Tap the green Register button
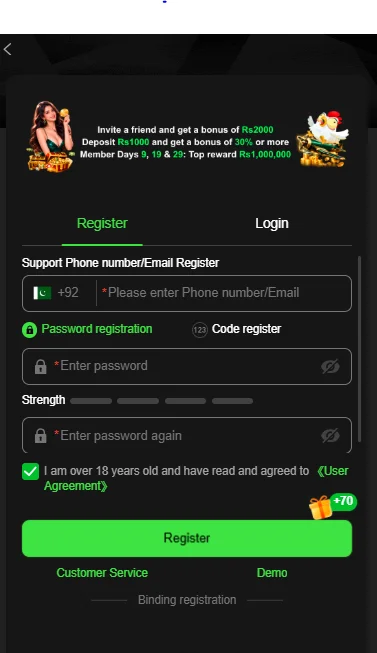This screenshot has width=377, height=653. pyautogui.click(x=187, y=538)
